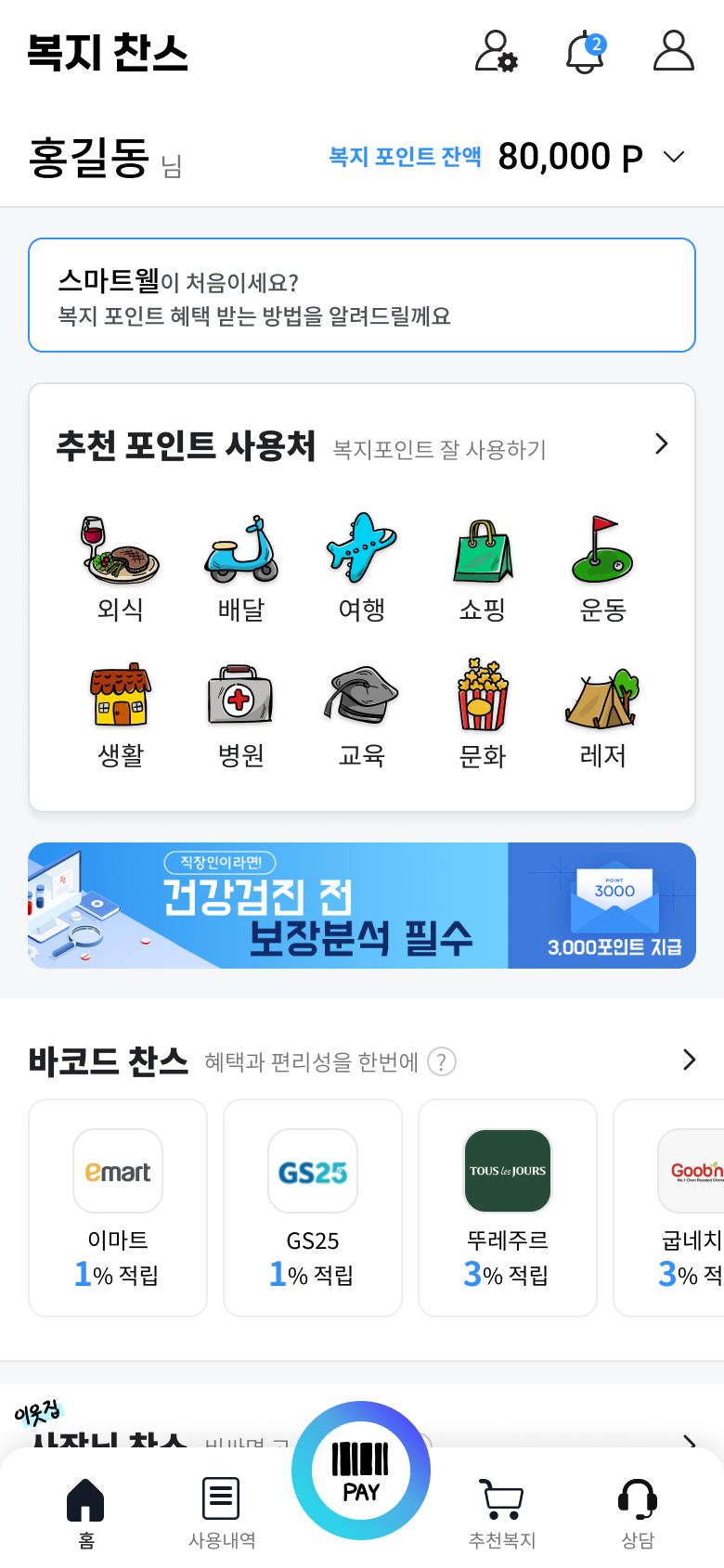Expand the 복지 포인트 잔액 dropdown
Screen dimensions: 724x1568
click(x=674, y=157)
